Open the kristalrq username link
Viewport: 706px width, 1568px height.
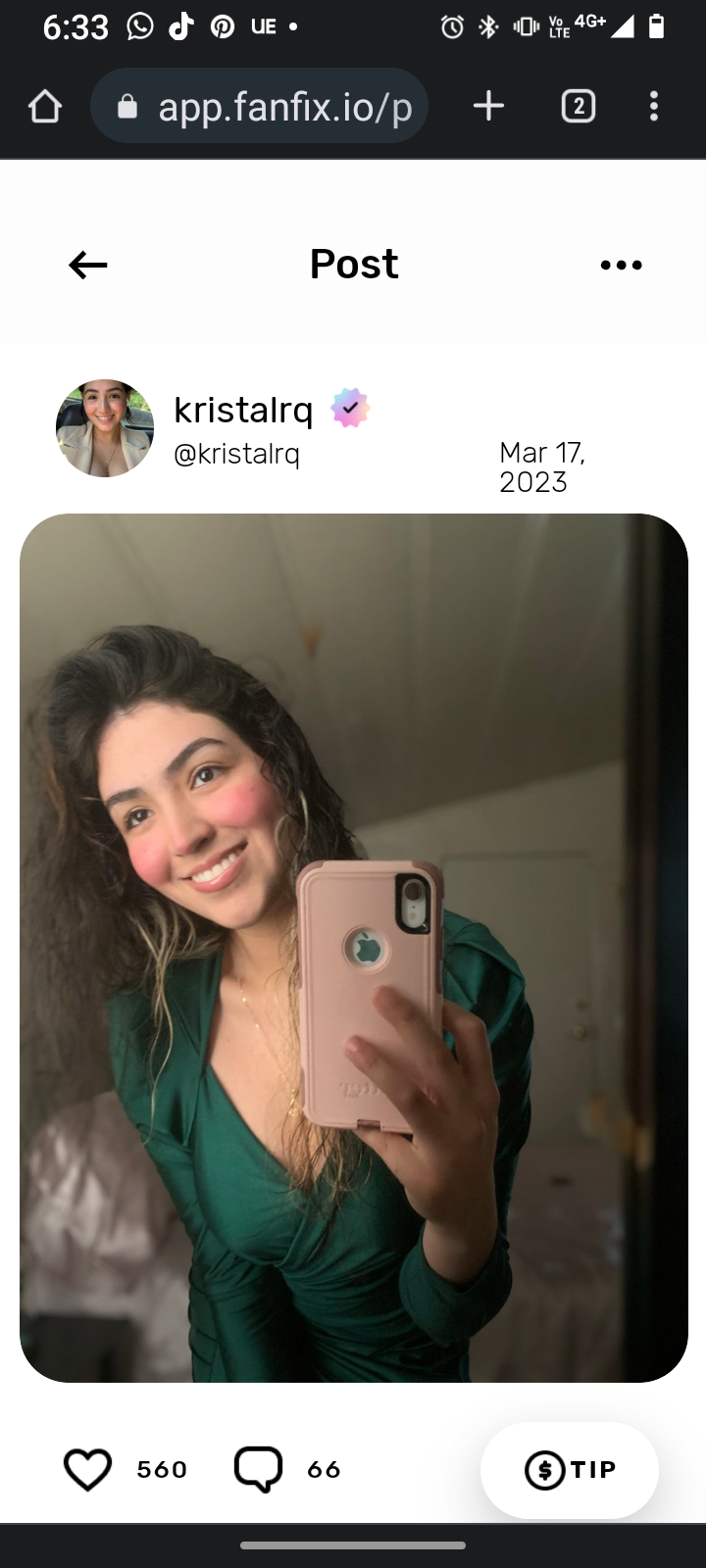point(243,410)
